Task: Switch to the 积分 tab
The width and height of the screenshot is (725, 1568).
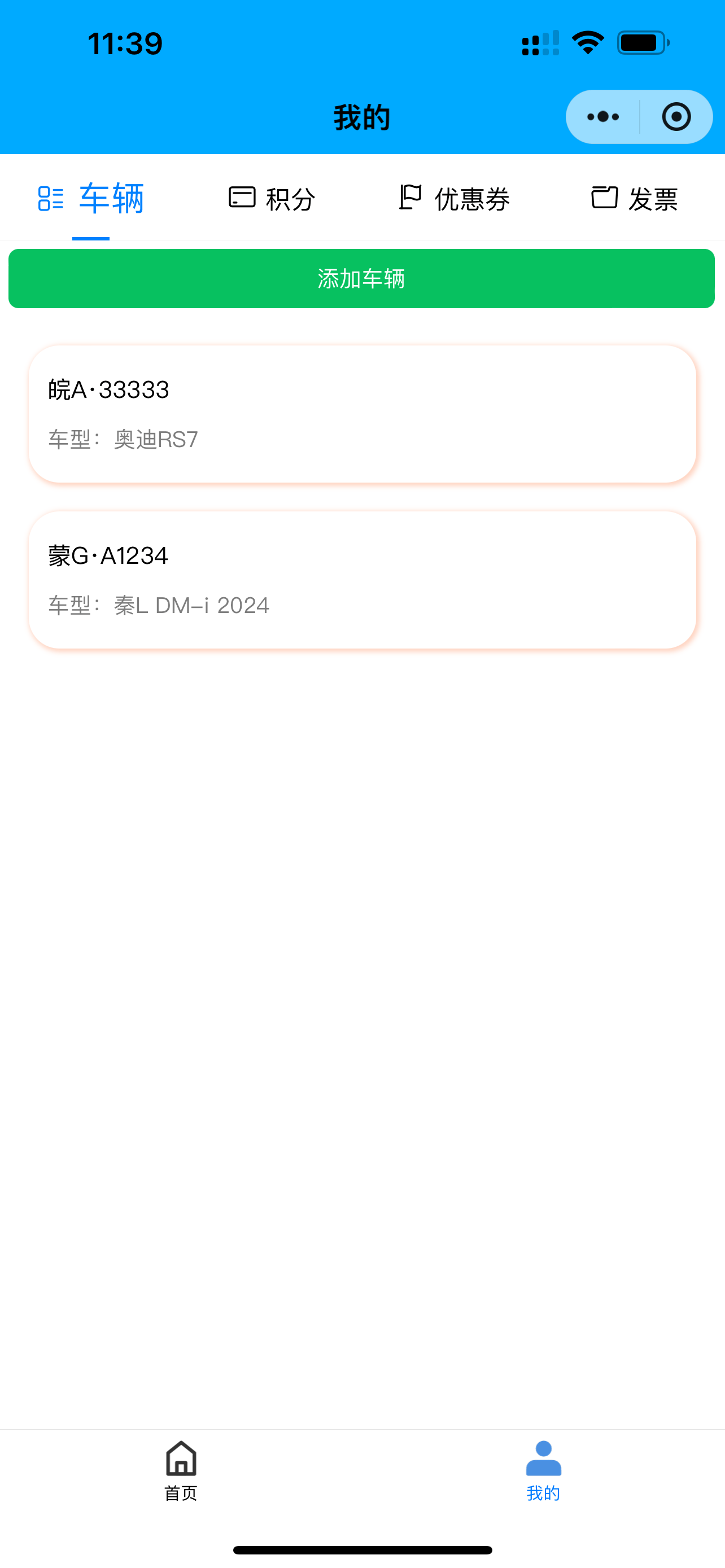Action: point(272,199)
